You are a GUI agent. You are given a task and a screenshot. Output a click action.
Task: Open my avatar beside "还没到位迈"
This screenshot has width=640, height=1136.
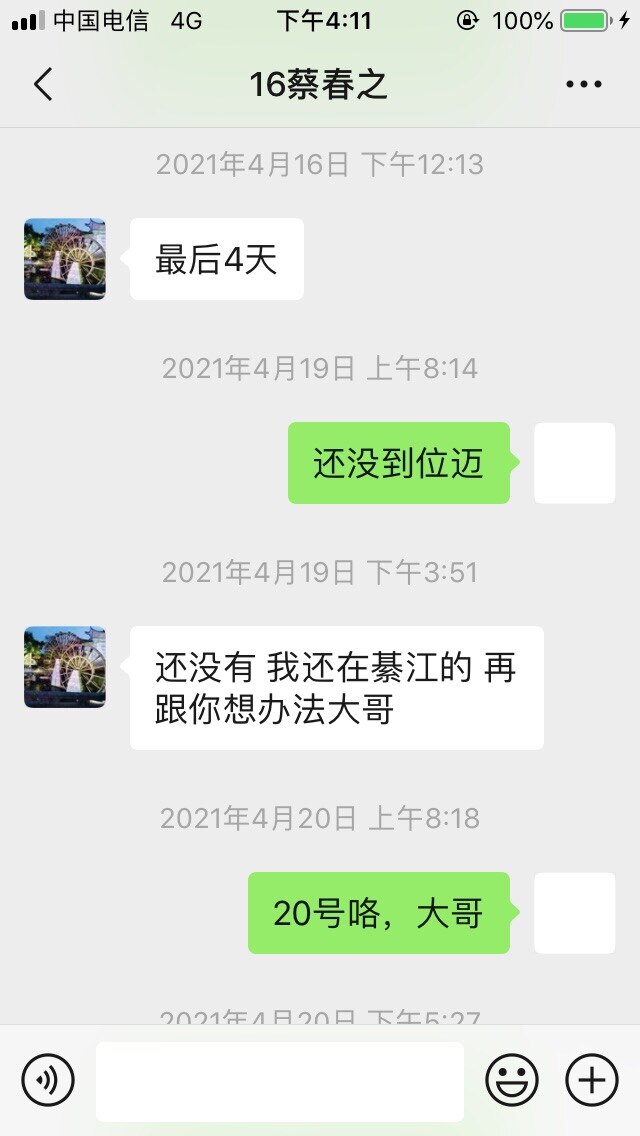(x=575, y=463)
